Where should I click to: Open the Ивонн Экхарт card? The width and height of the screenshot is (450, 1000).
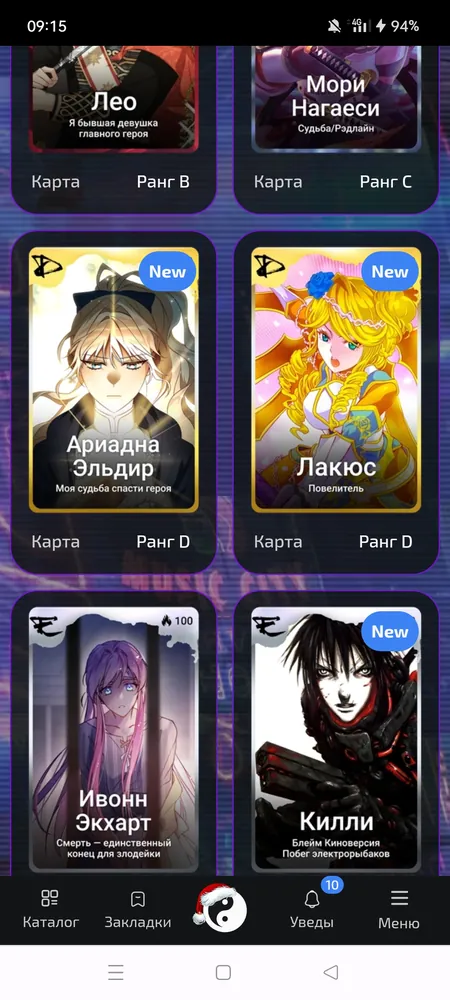[x=113, y=733]
